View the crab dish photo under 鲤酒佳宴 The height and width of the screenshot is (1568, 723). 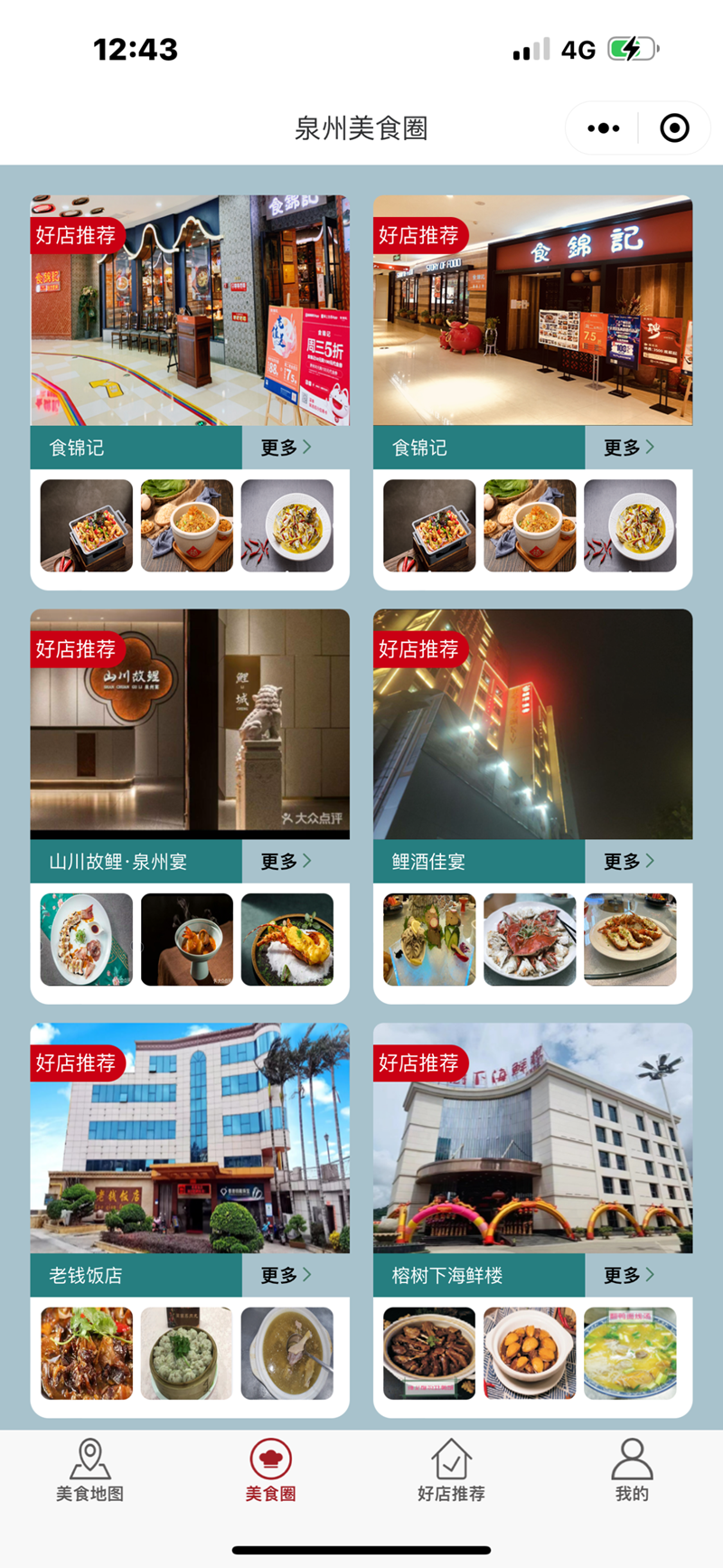pyautogui.click(x=530, y=940)
